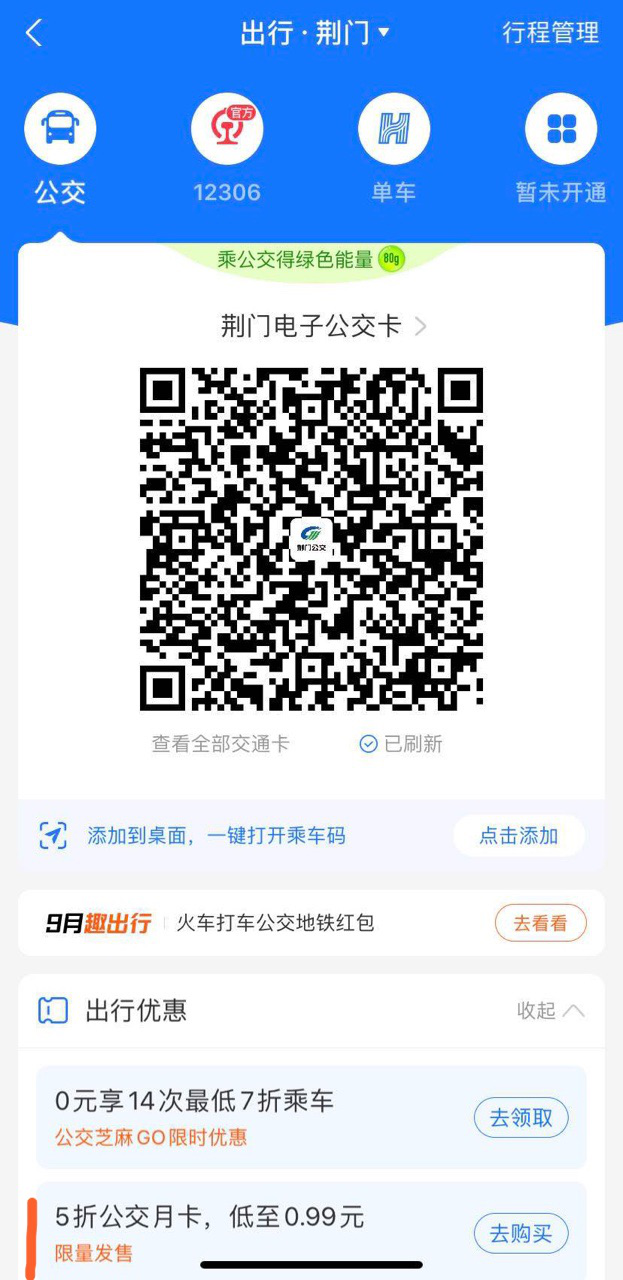Tap 去看看 on the 9月趣出行 banner

click(540, 923)
